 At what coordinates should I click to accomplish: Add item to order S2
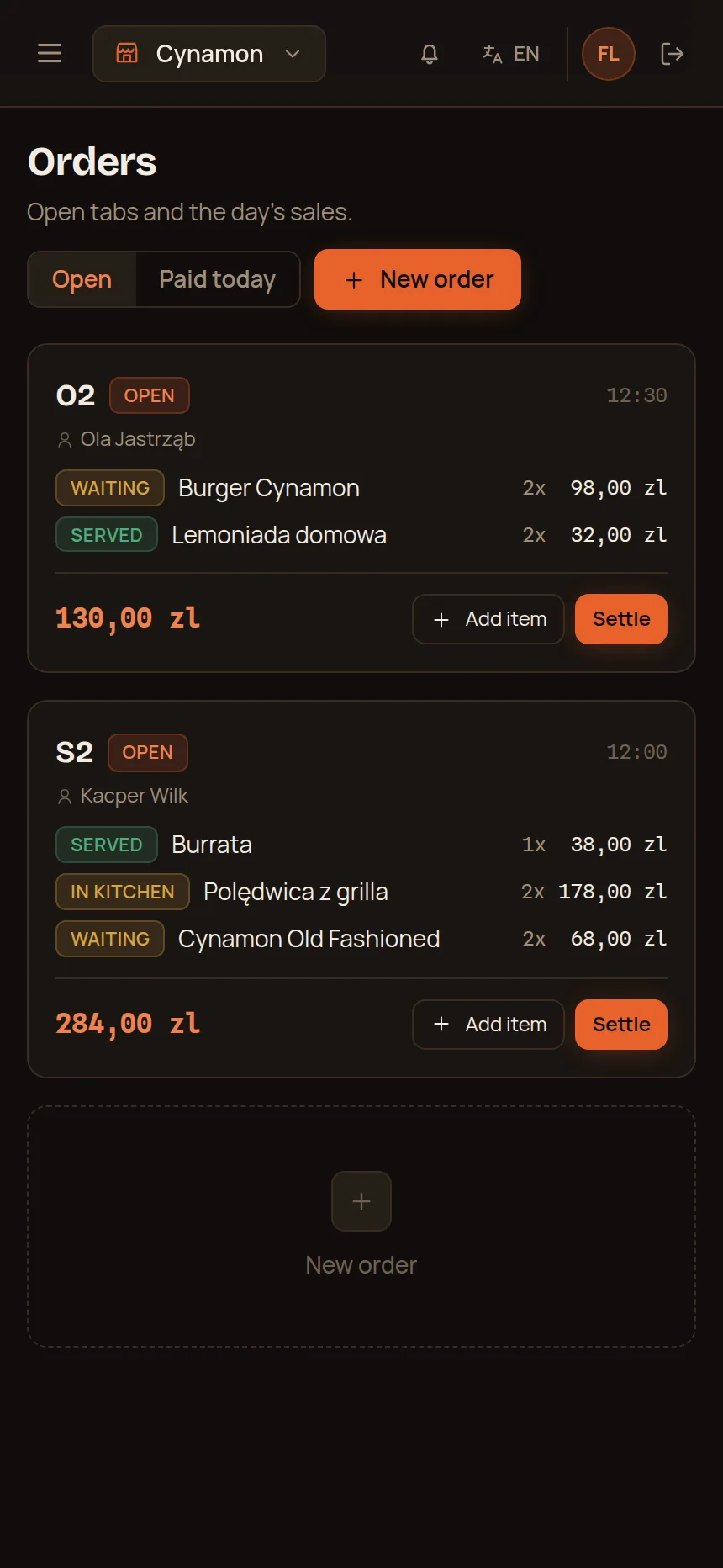(x=488, y=1025)
